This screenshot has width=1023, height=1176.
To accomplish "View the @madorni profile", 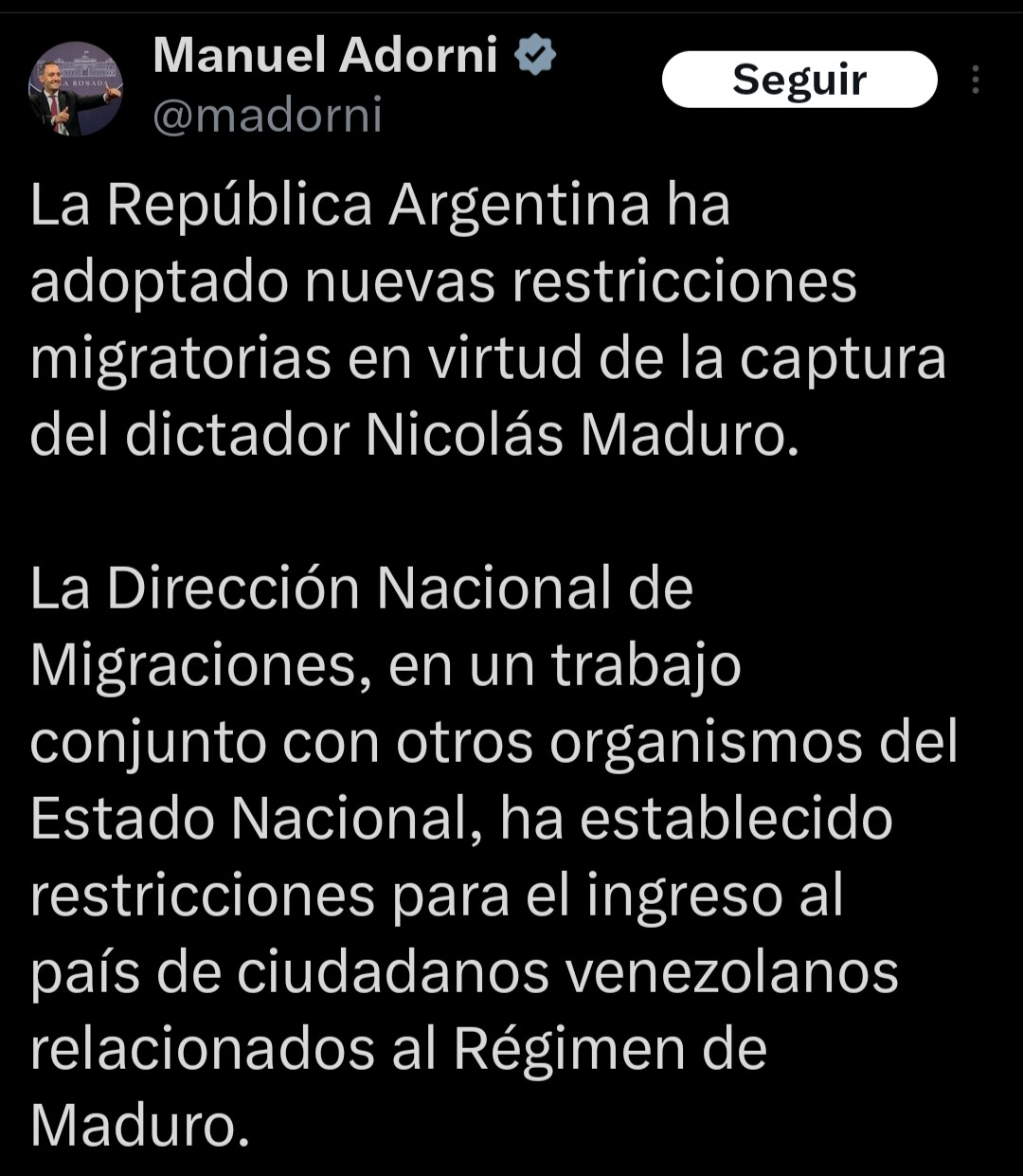I will (x=267, y=117).
